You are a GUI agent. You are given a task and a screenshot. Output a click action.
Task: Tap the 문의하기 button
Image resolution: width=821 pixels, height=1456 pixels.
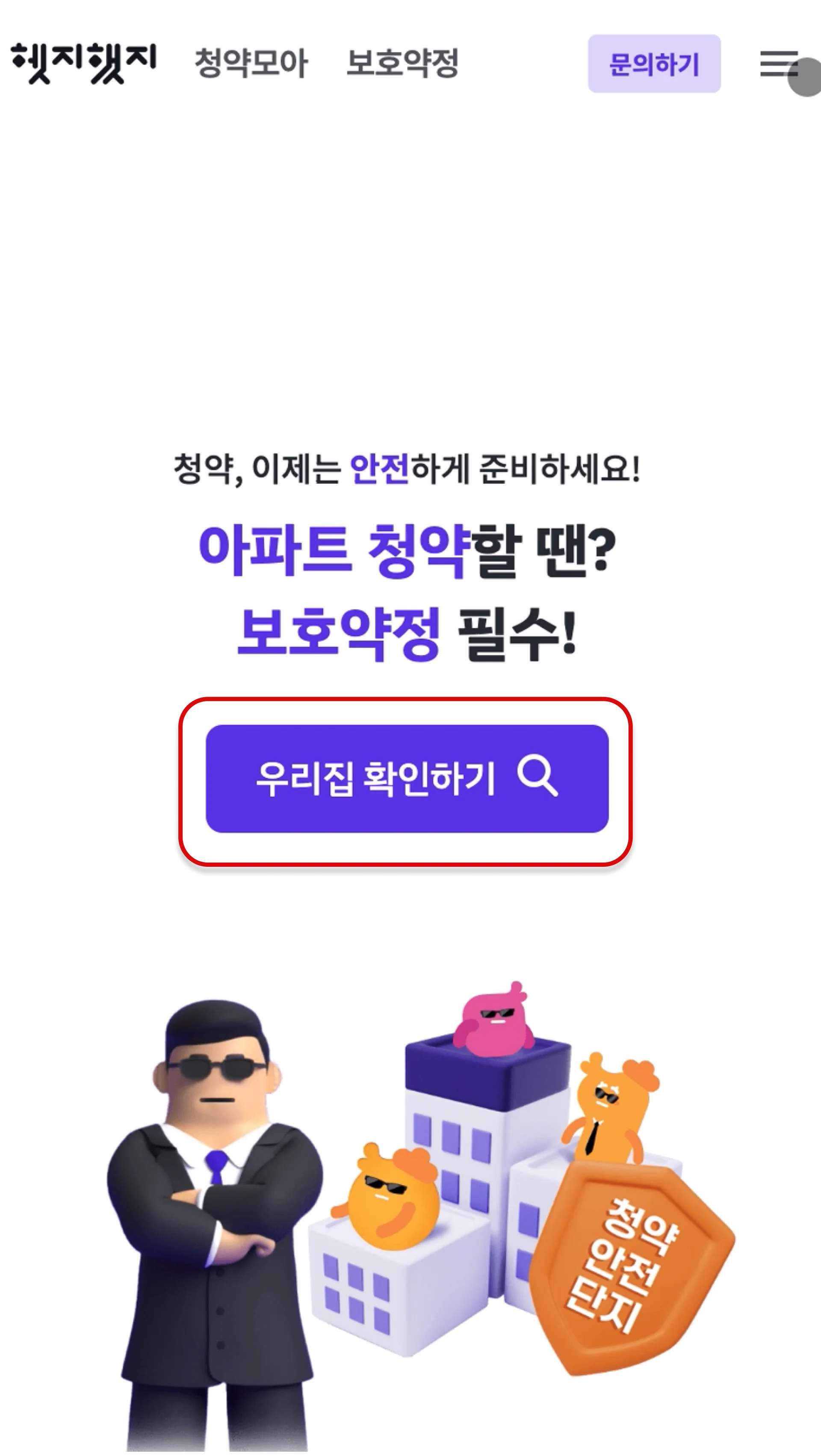(654, 64)
